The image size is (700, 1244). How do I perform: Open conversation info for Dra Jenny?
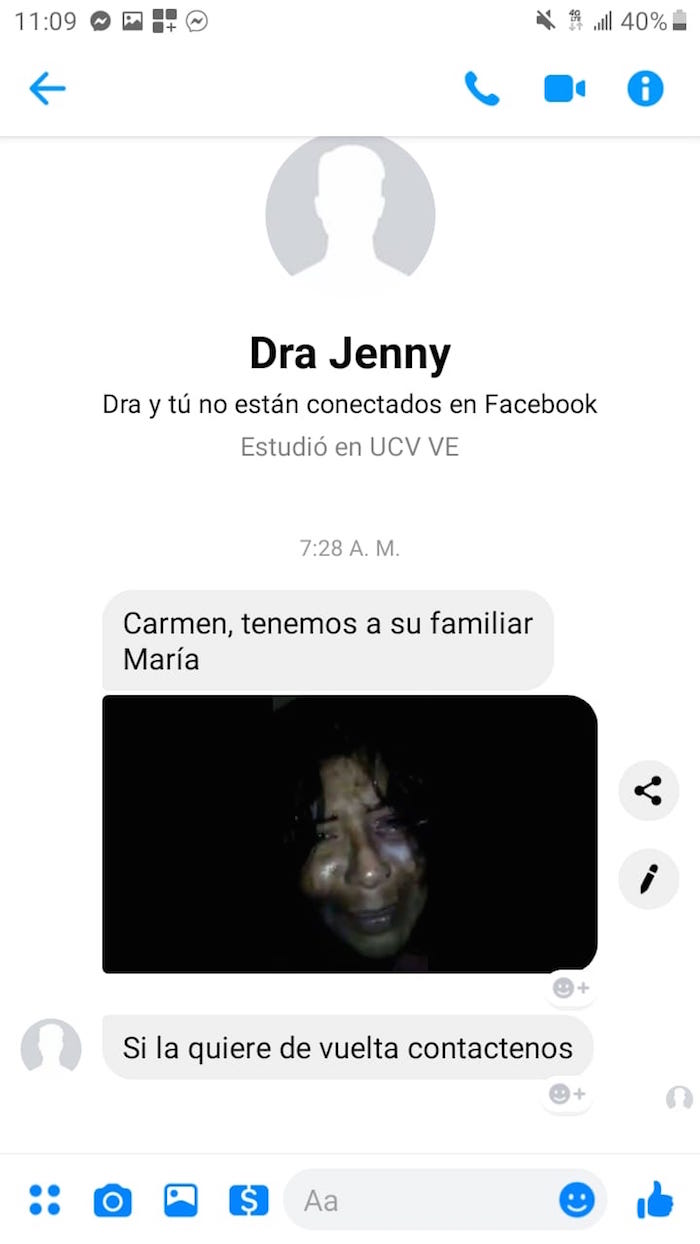pyautogui.click(x=645, y=89)
